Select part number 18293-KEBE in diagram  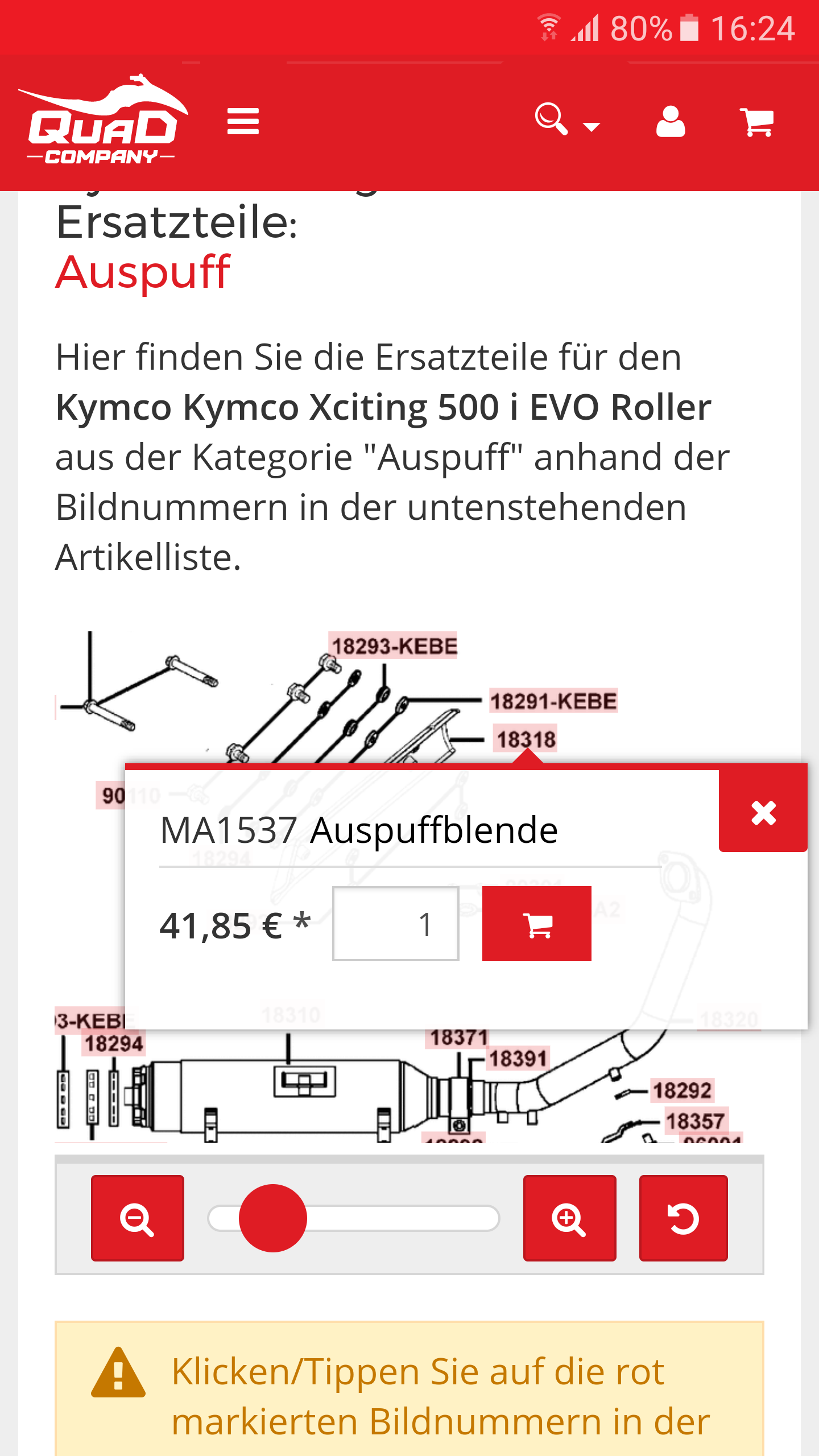pyautogui.click(x=394, y=647)
